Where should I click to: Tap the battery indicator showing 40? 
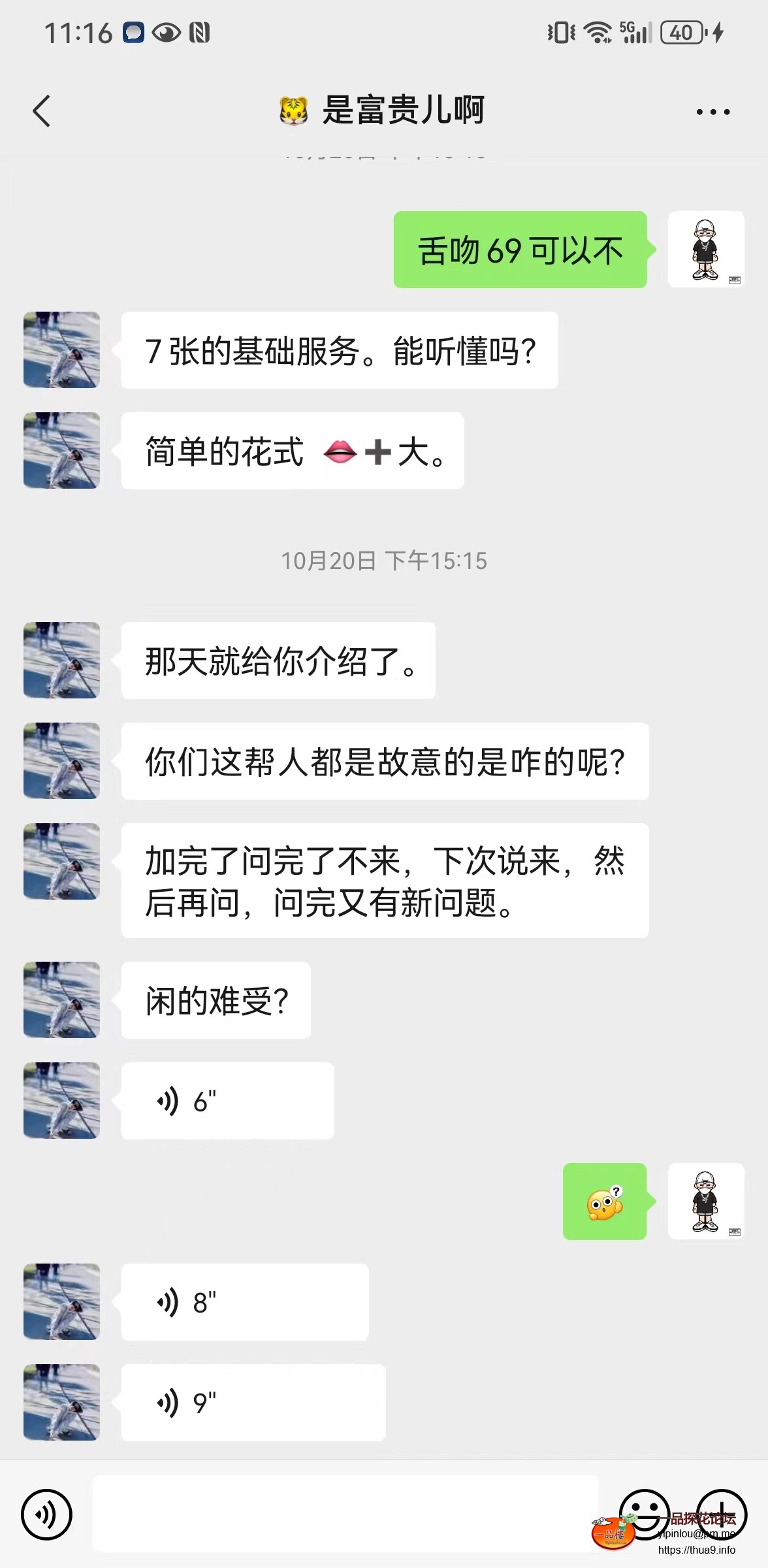[x=681, y=31]
